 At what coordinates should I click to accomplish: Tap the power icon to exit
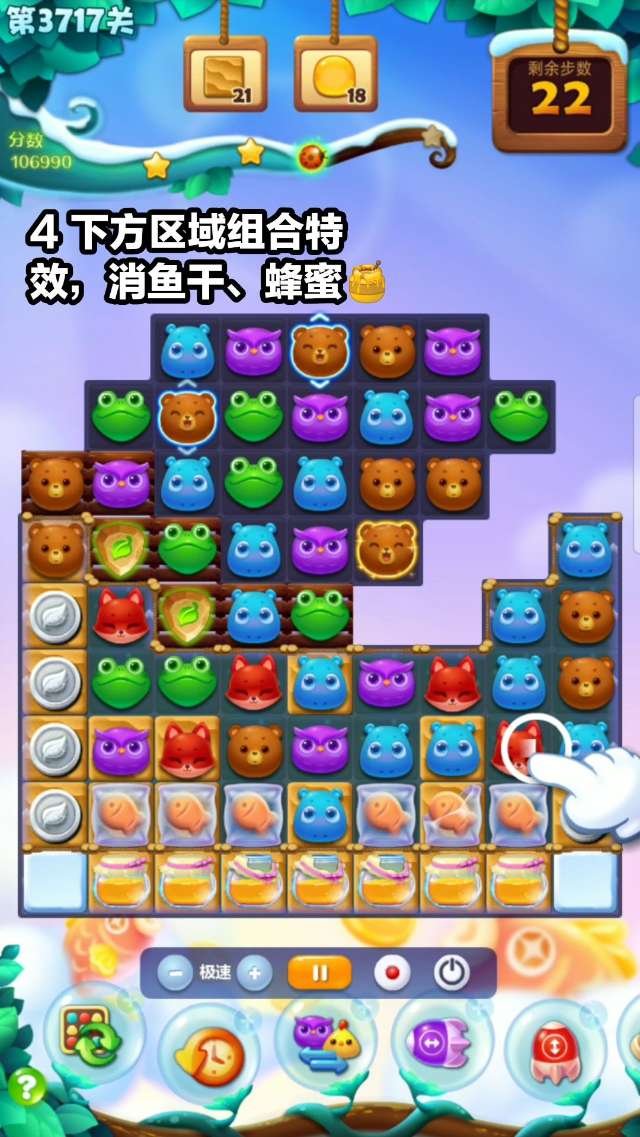pyautogui.click(x=452, y=972)
